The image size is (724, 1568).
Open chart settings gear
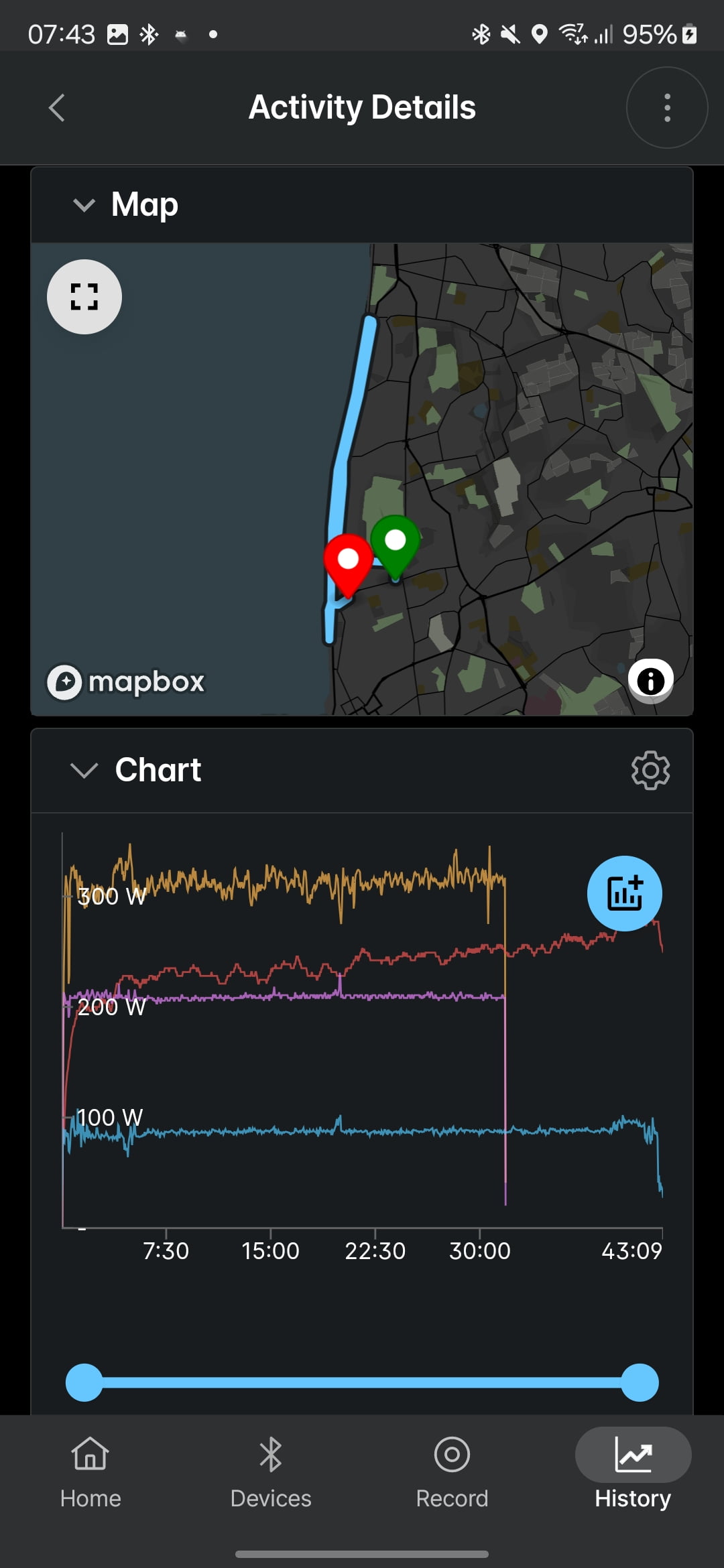pos(650,770)
